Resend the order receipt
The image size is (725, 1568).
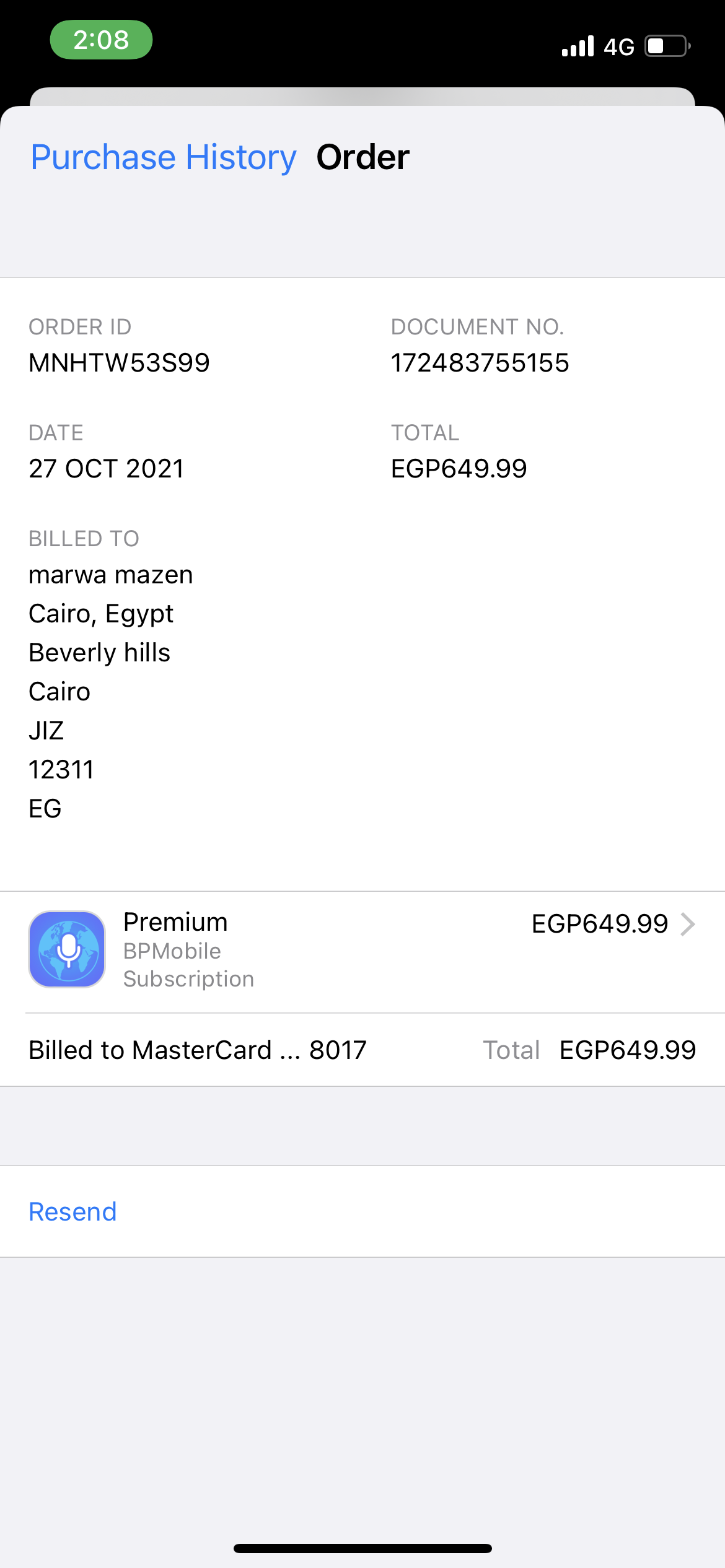click(73, 1211)
